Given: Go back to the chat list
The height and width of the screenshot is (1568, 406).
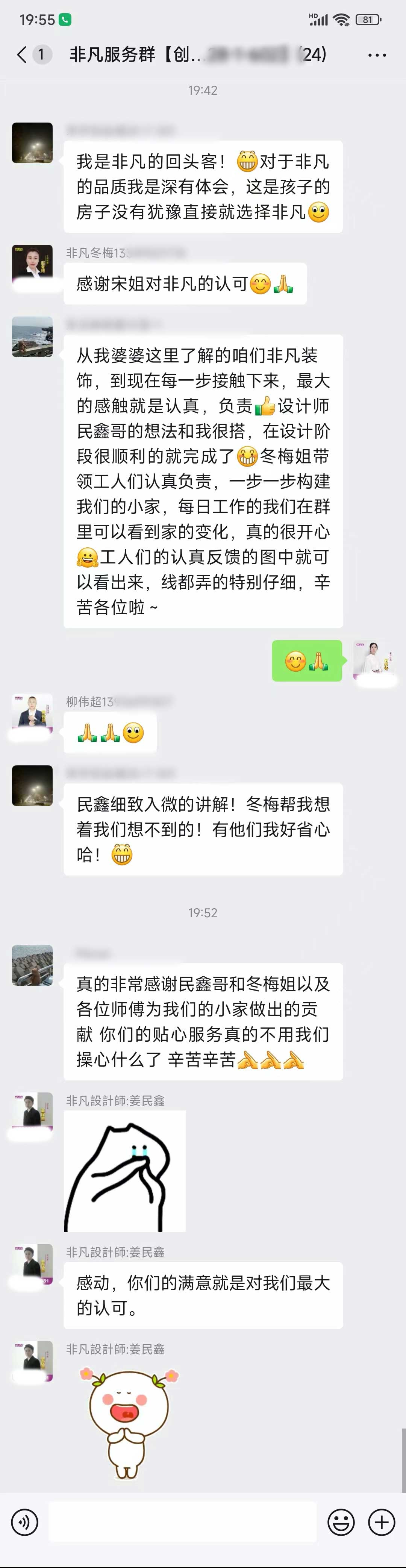Looking at the screenshot, I should click(22, 55).
